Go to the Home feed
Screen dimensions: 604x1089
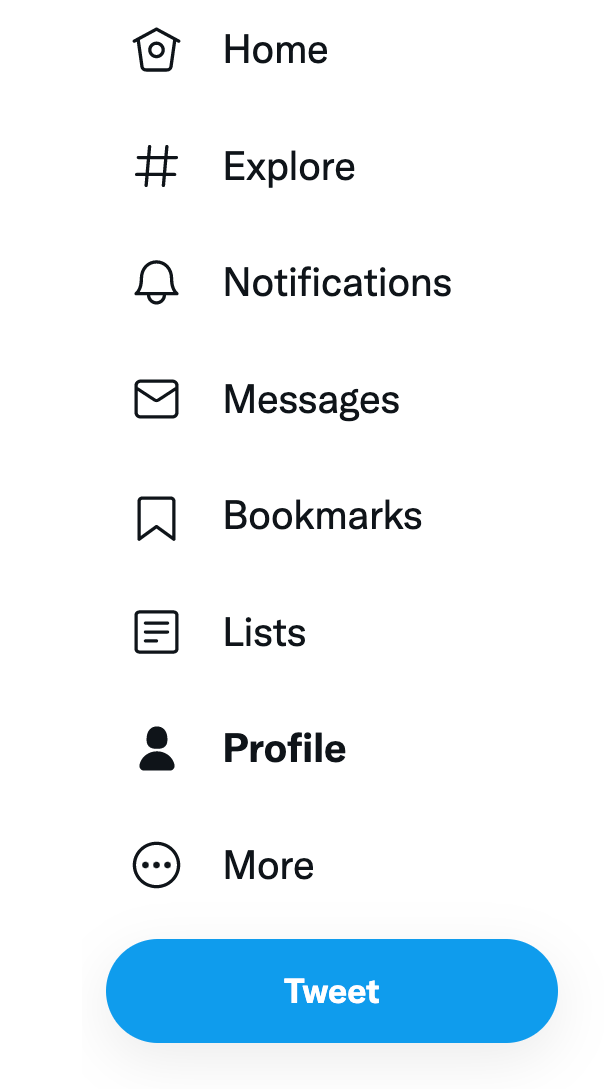pyautogui.click(x=230, y=50)
